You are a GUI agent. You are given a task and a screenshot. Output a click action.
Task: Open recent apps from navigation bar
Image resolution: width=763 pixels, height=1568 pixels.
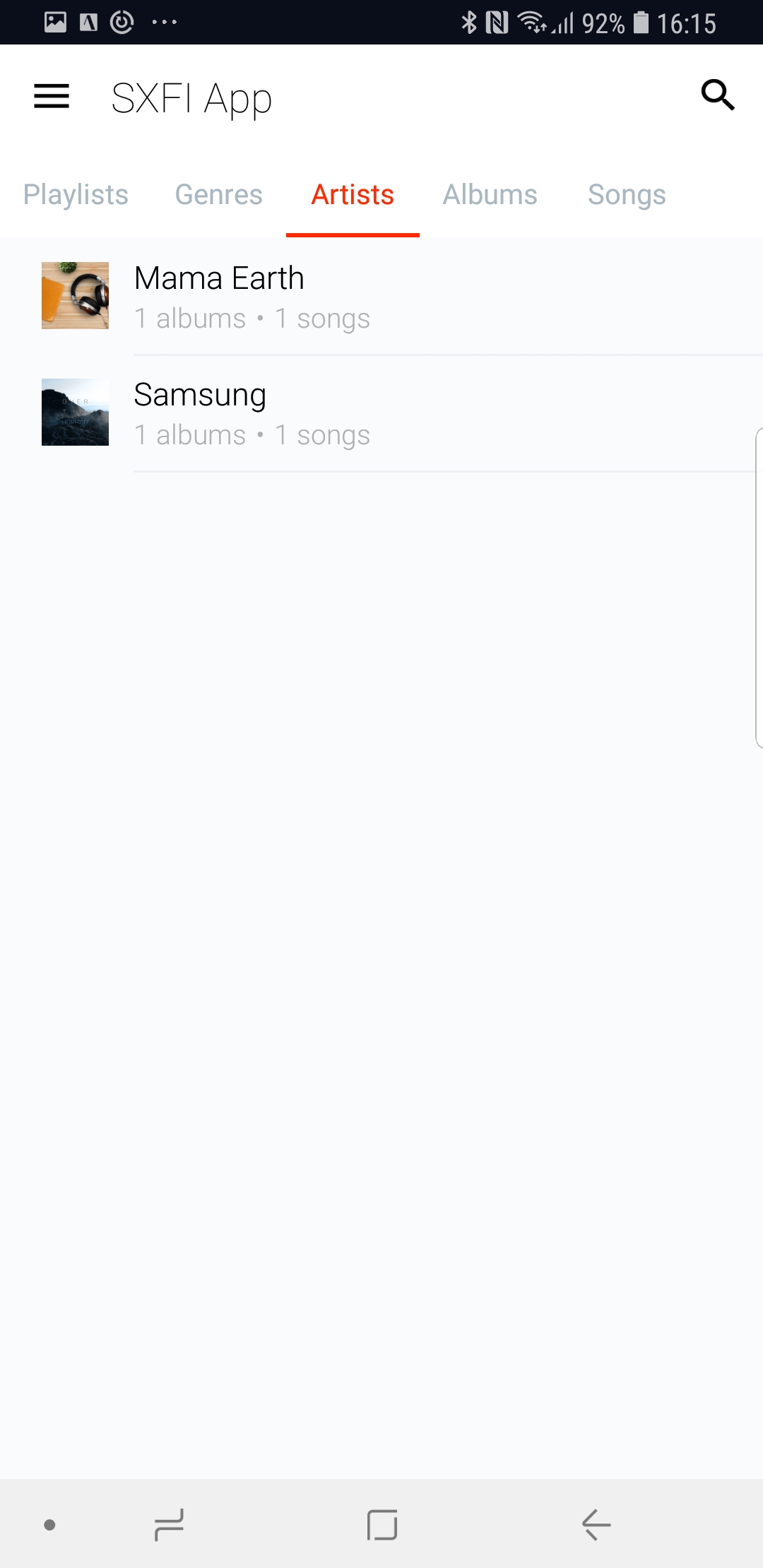(169, 1524)
